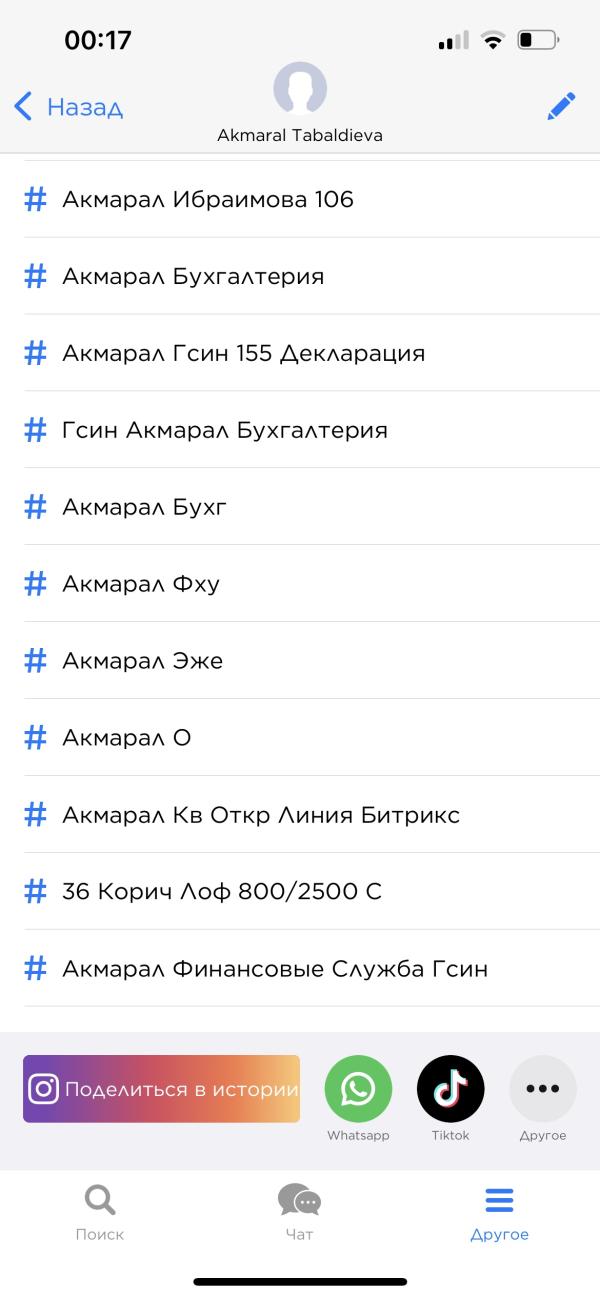Go back with the Назад button
Screen dimensions: 600x1297
coord(68,106)
